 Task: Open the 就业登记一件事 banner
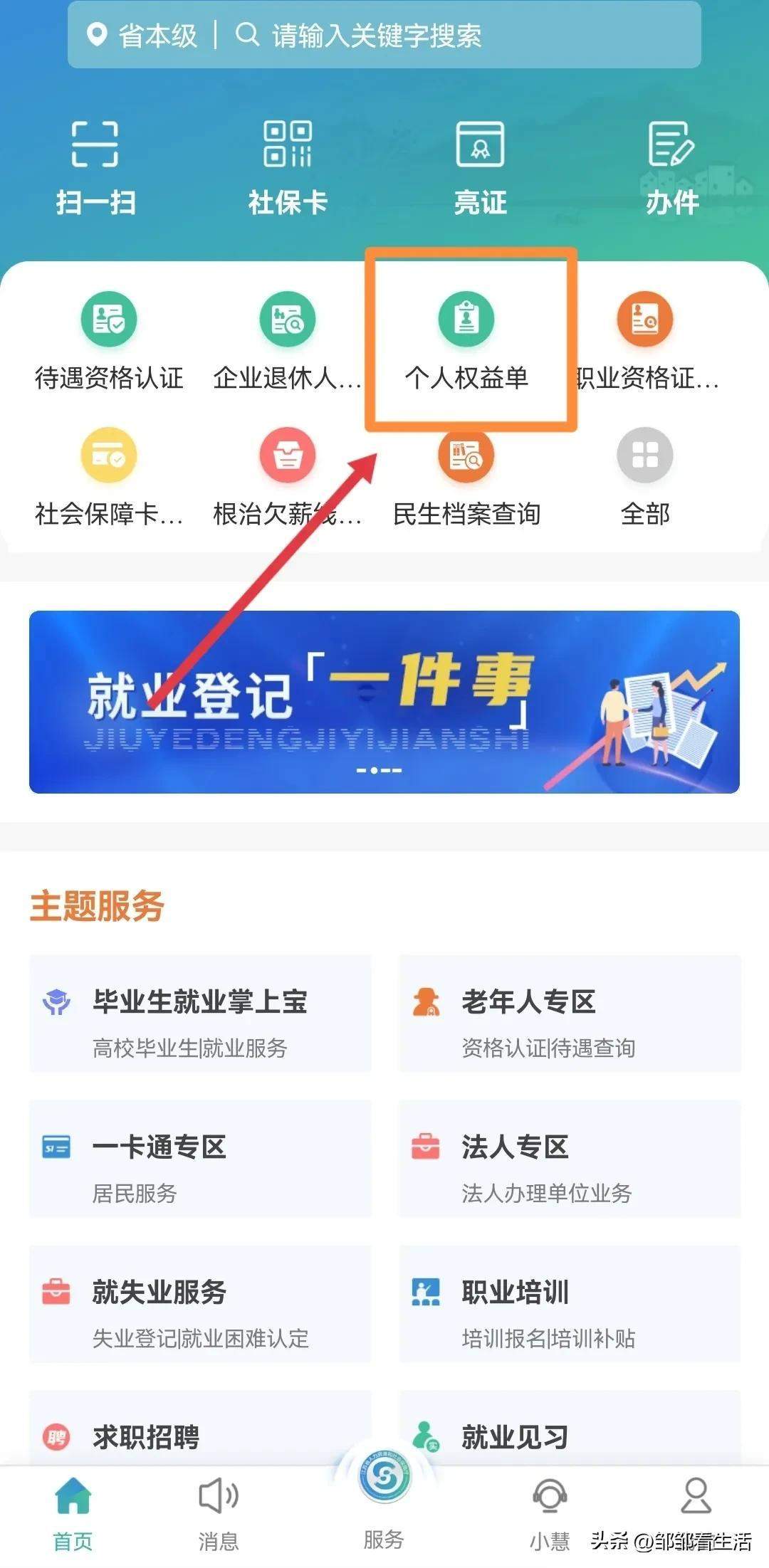point(384,702)
